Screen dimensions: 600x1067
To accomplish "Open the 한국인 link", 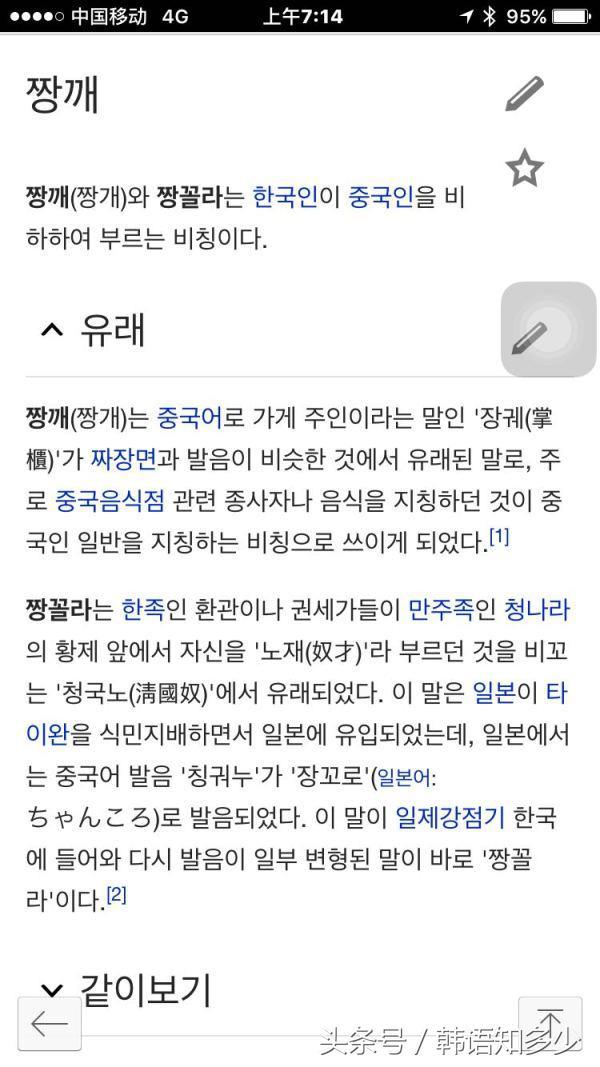I will [x=284, y=197].
